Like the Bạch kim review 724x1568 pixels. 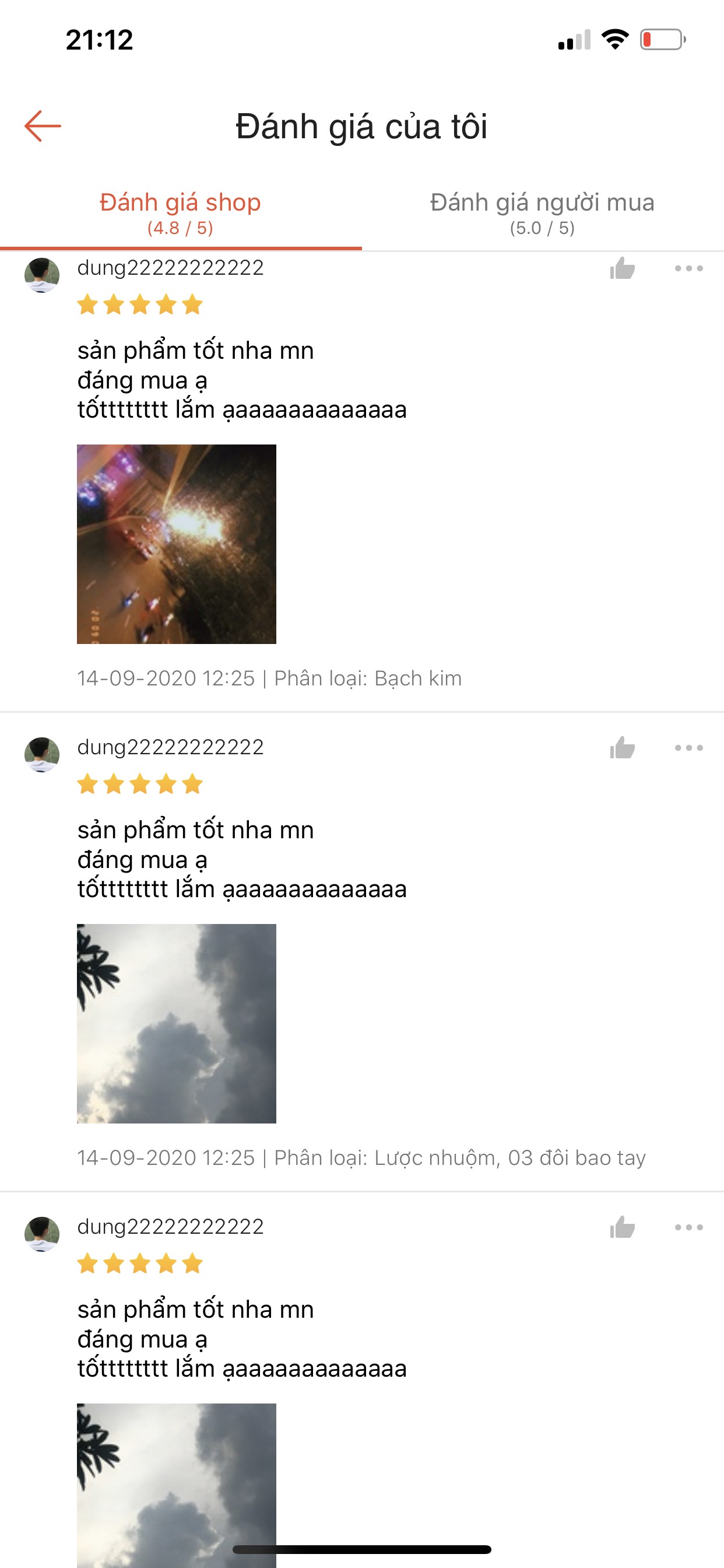[623, 268]
